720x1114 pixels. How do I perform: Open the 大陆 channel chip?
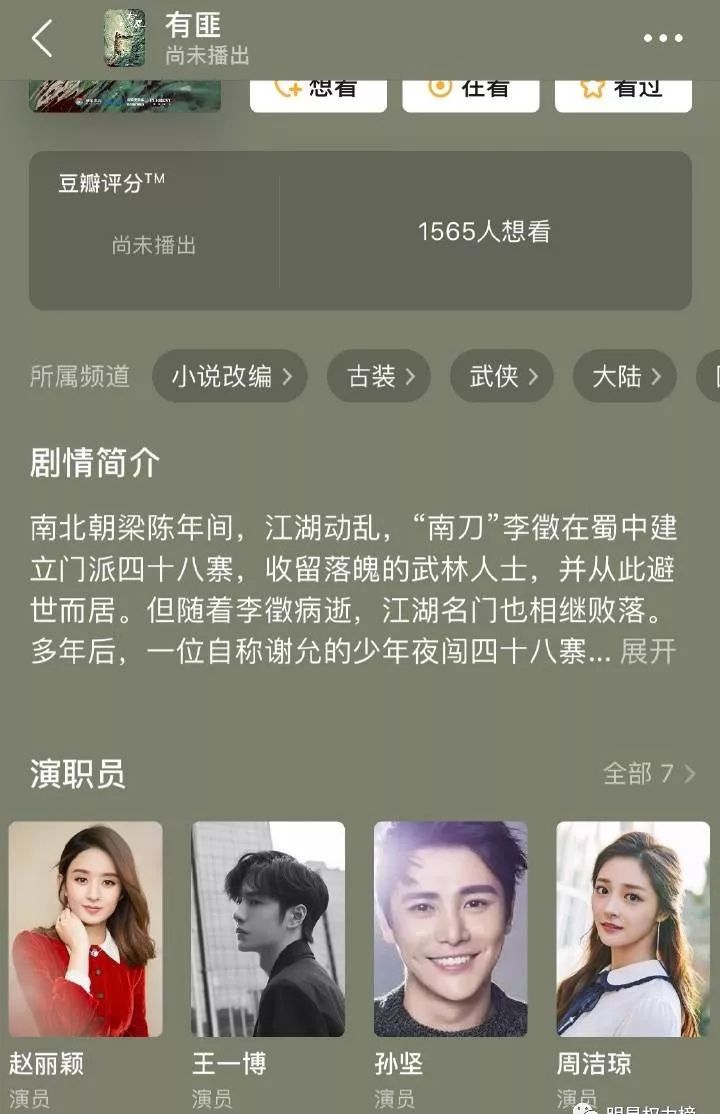625,377
